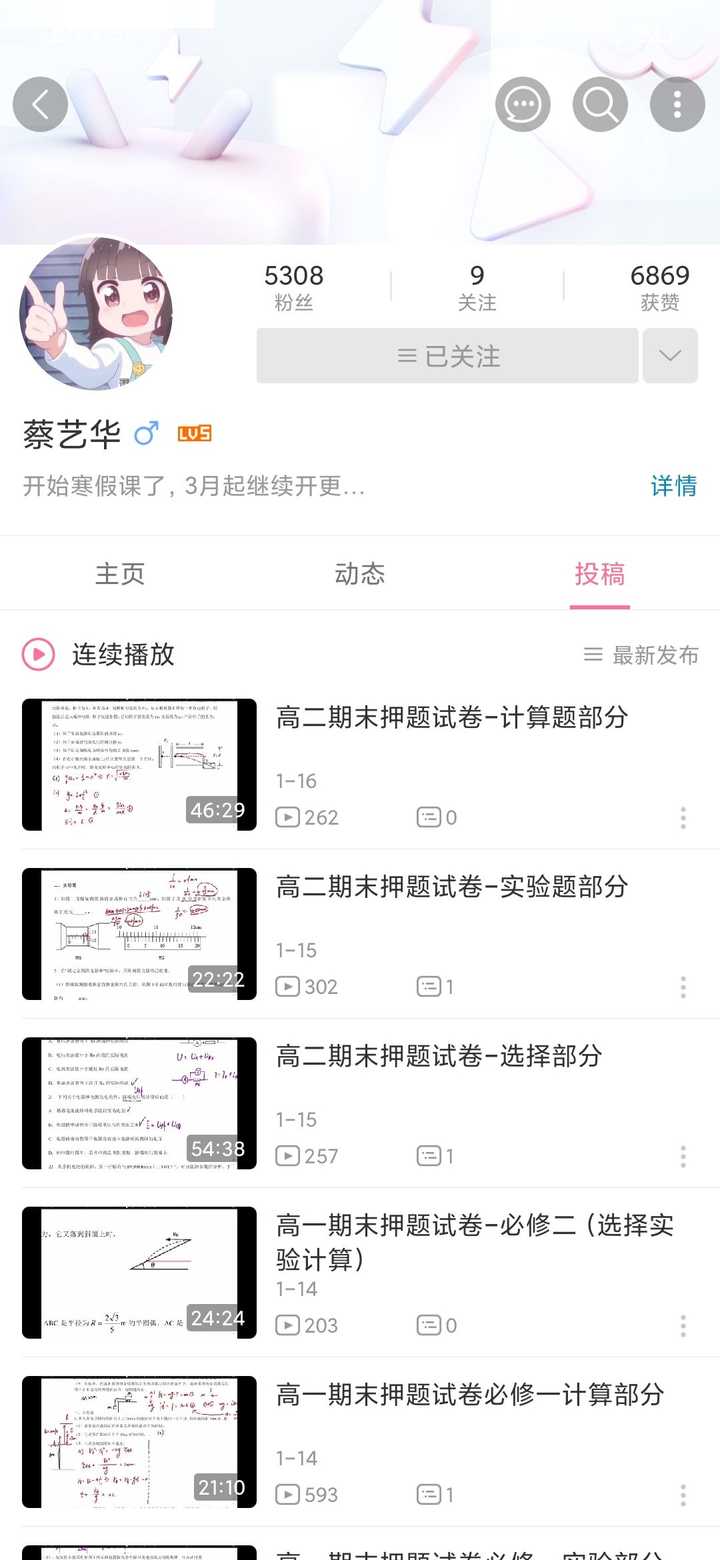Open the search icon in the header
The height and width of the screenshot is (1560, 720).
[600, 104]
